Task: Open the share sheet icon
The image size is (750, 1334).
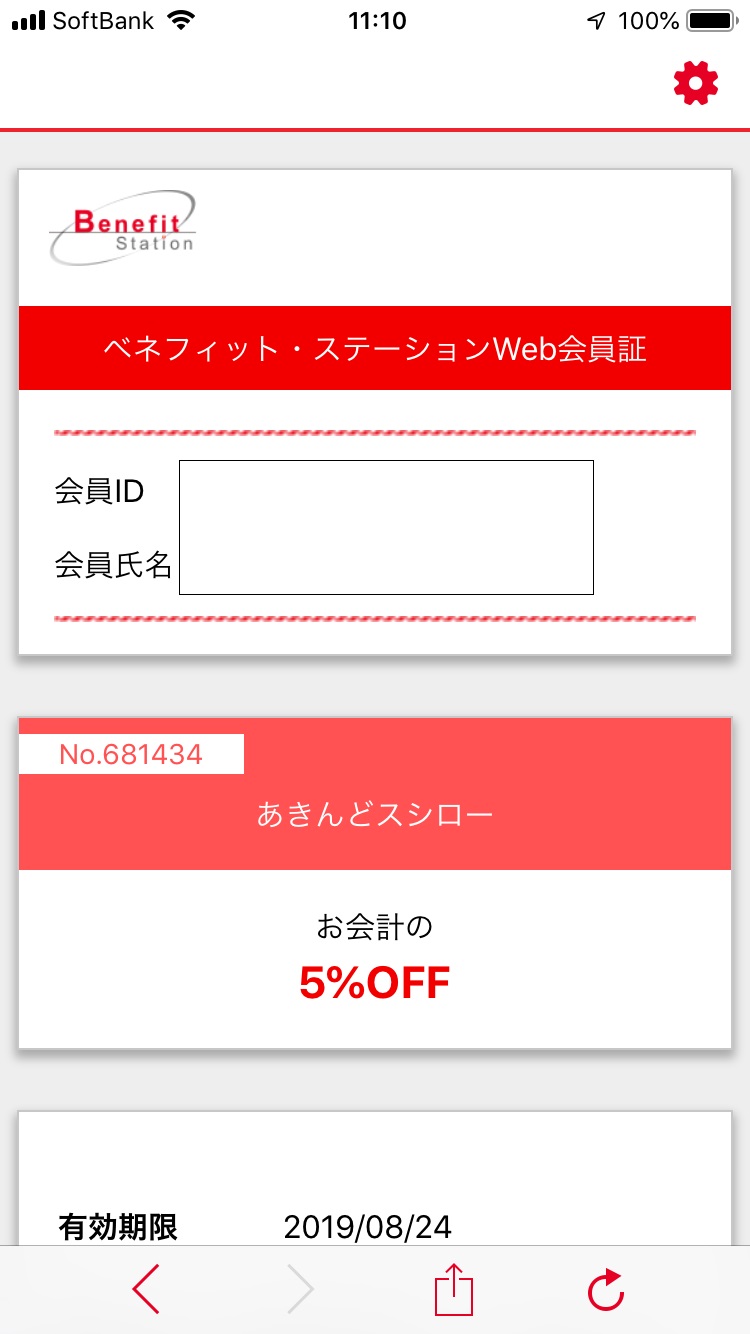Action: [x=453, y=1289]
